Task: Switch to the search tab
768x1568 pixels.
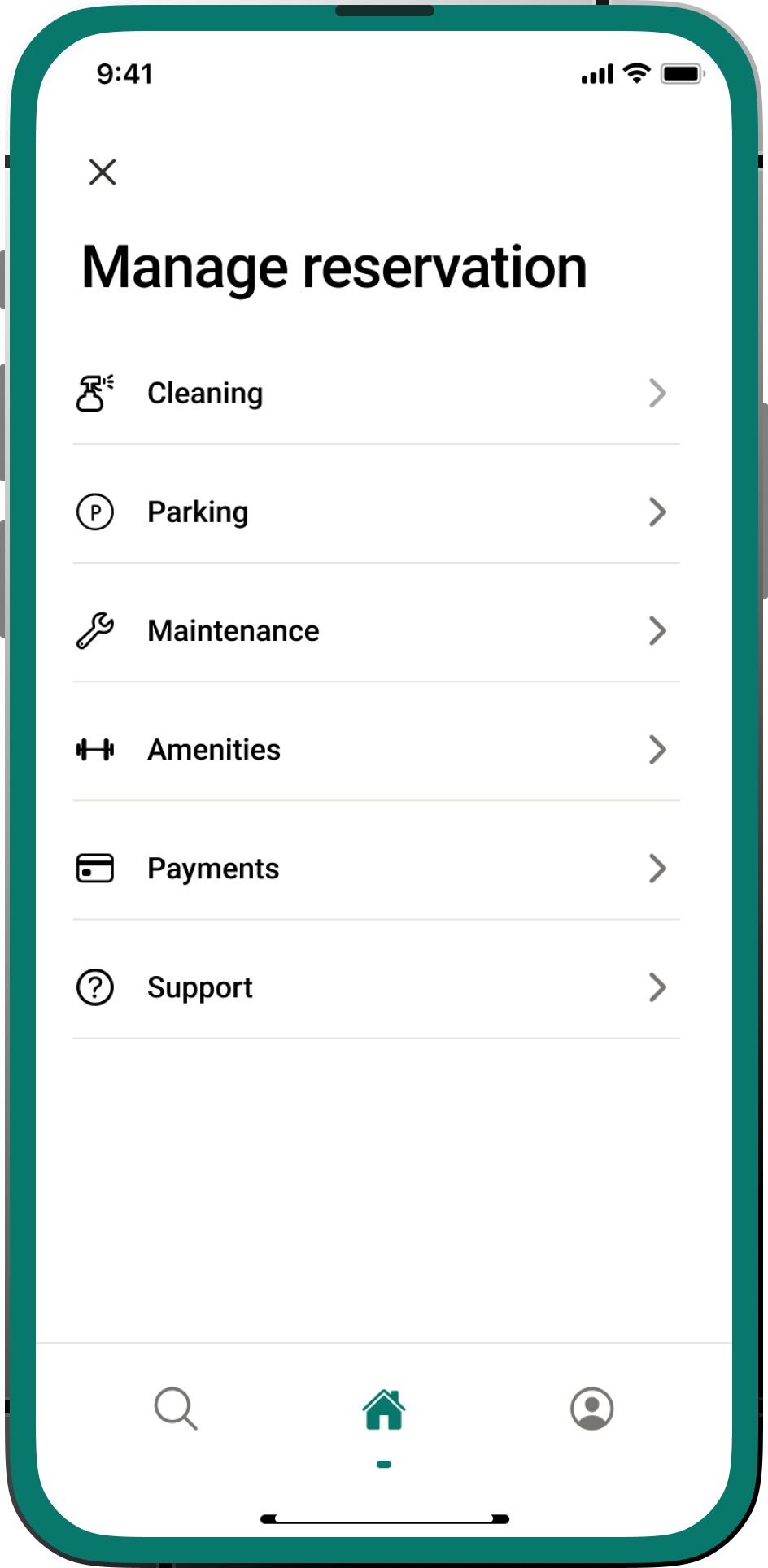Action: 176,1409
